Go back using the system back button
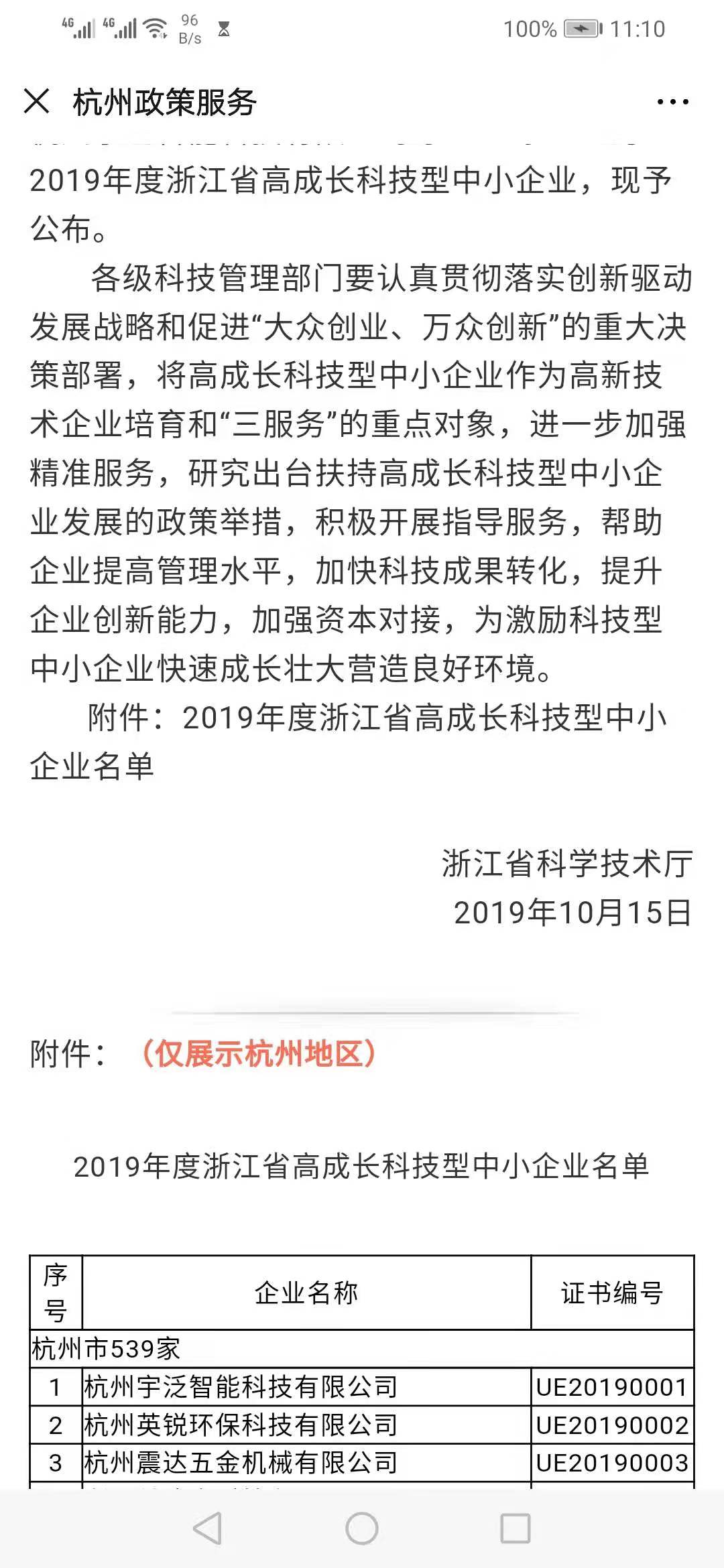724x1568 pixels. pyautogui.click(x=207, y=1528)
